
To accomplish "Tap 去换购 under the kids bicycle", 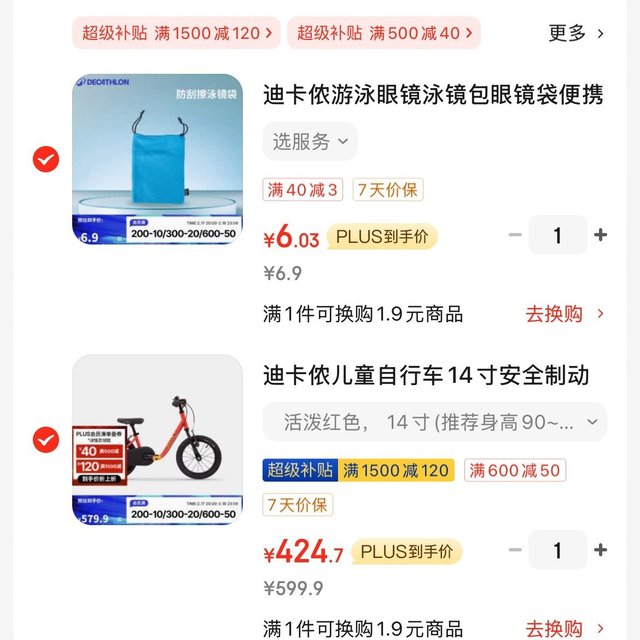I will click(565, 628).
